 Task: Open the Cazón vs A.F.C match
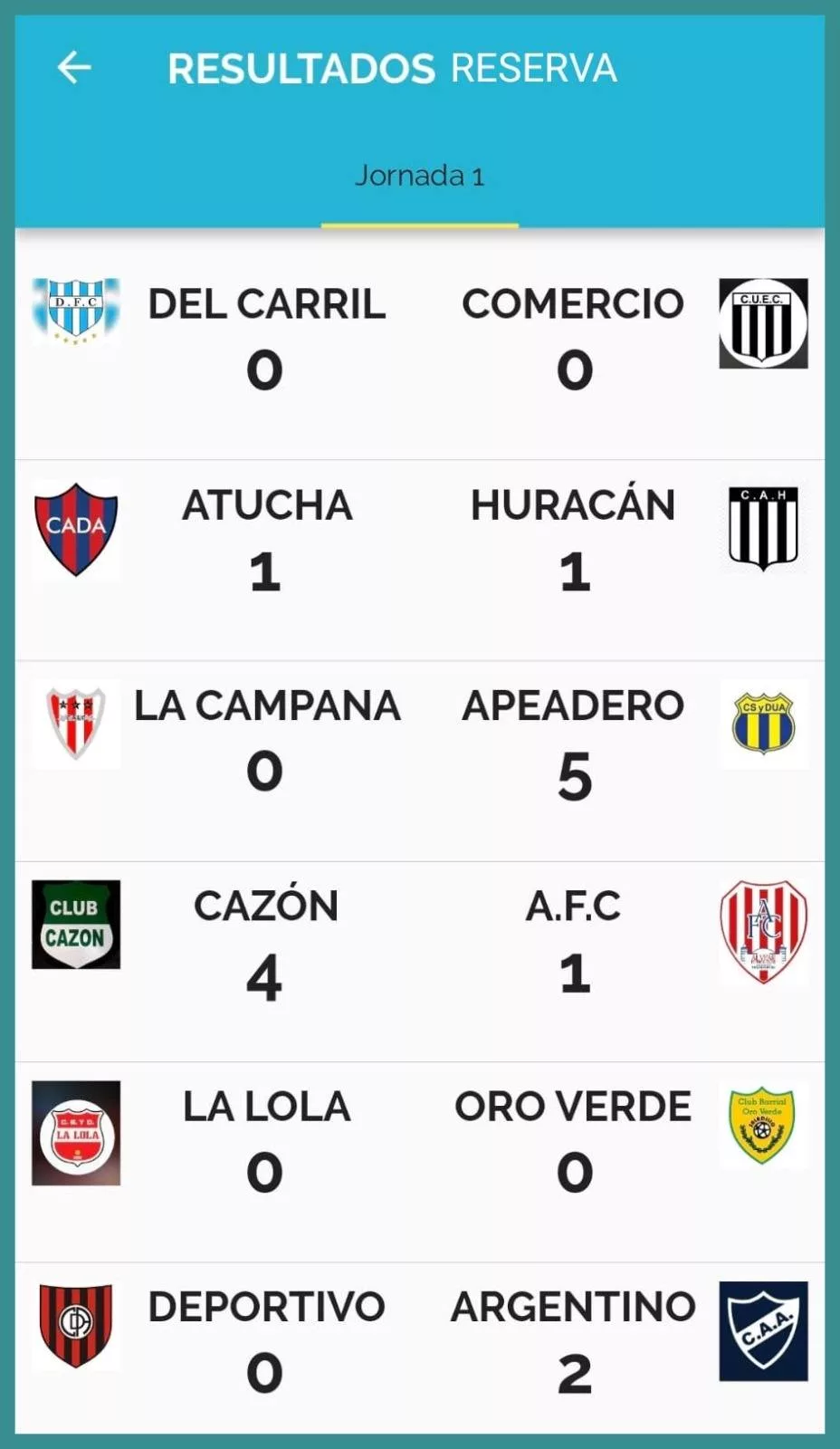[419, 942]
